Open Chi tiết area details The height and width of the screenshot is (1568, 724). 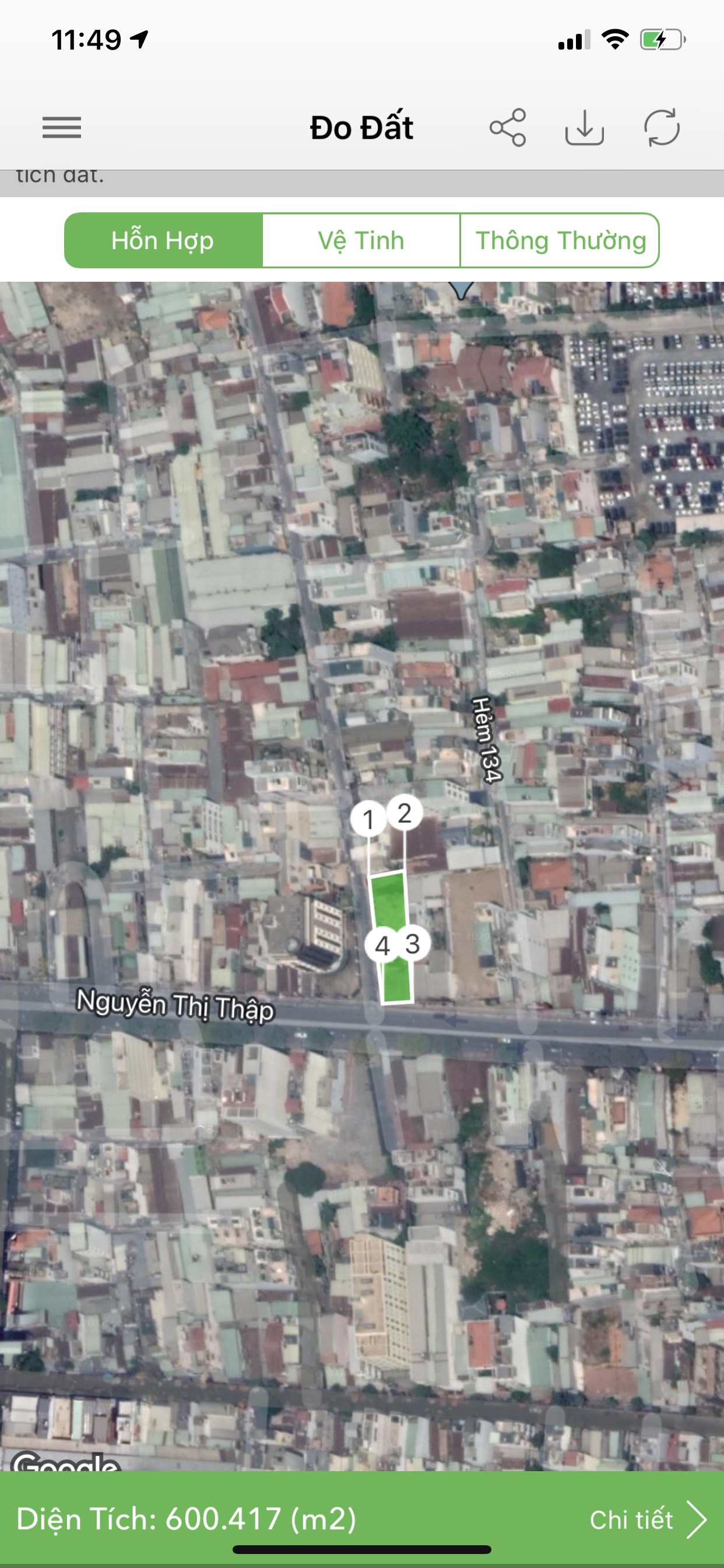(x=646, y=1520)
